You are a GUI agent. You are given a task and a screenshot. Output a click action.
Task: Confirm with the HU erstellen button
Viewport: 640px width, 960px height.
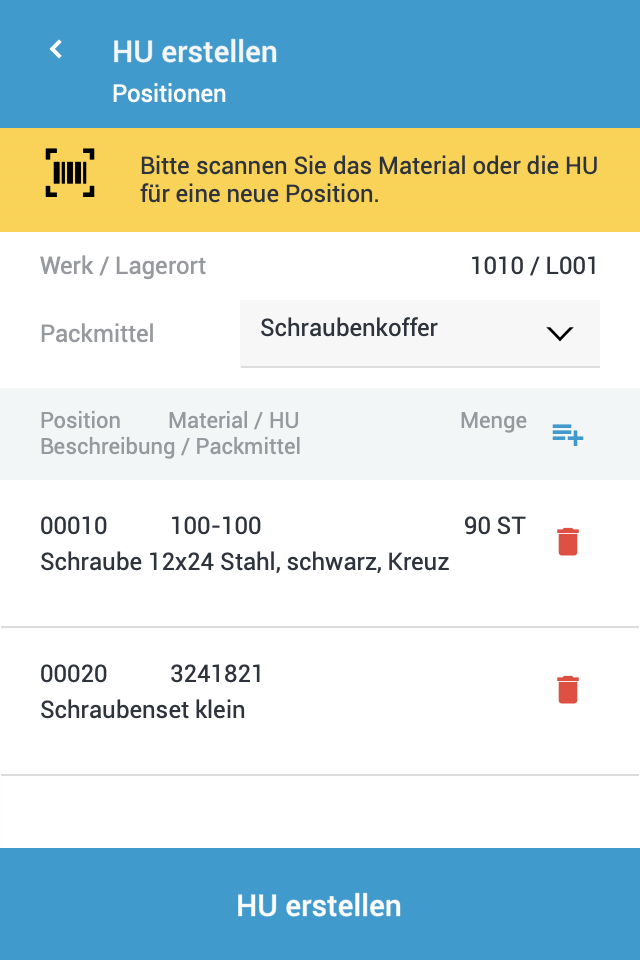point(320,905)
